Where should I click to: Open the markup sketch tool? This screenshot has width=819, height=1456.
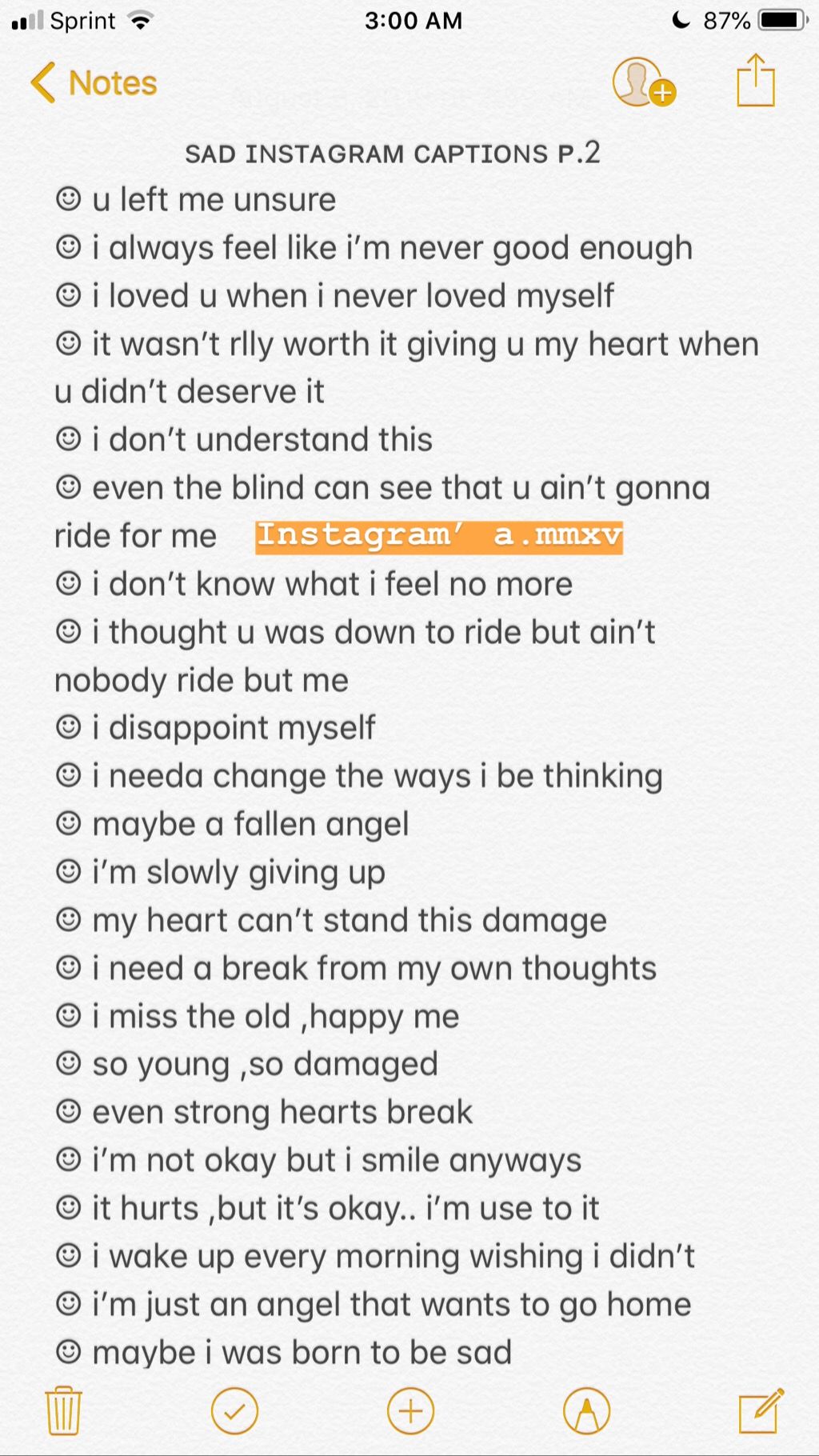click(586, 1410)
